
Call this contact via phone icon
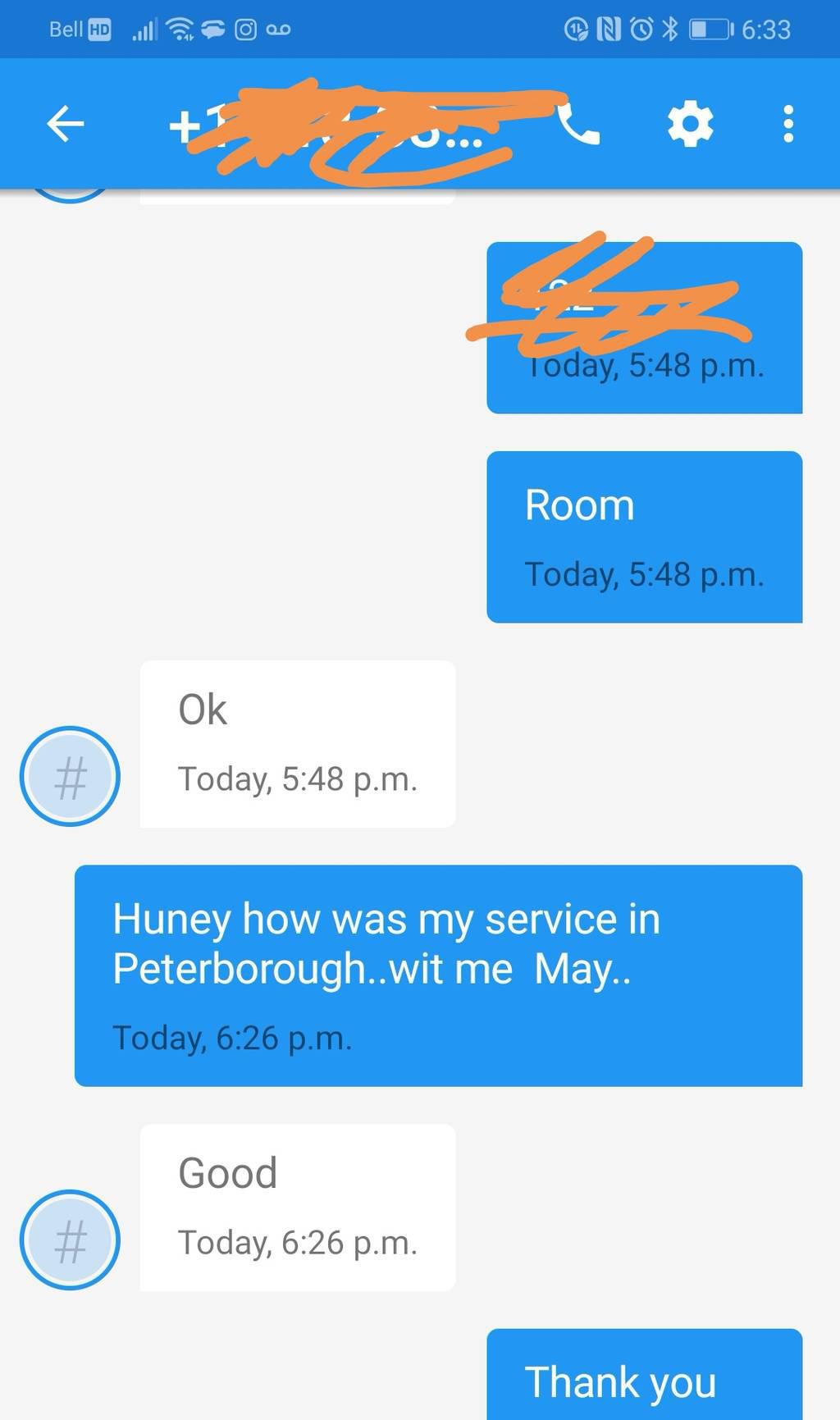click(579, 125)
